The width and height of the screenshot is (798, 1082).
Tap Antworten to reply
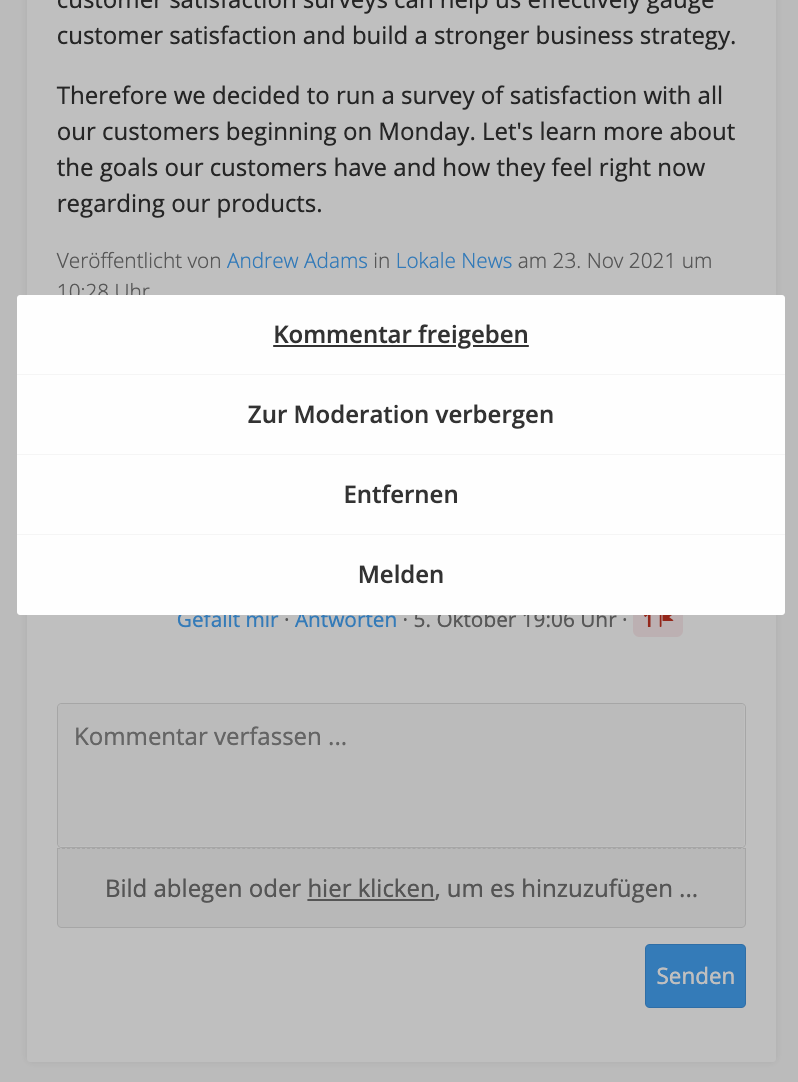(346, 622)
